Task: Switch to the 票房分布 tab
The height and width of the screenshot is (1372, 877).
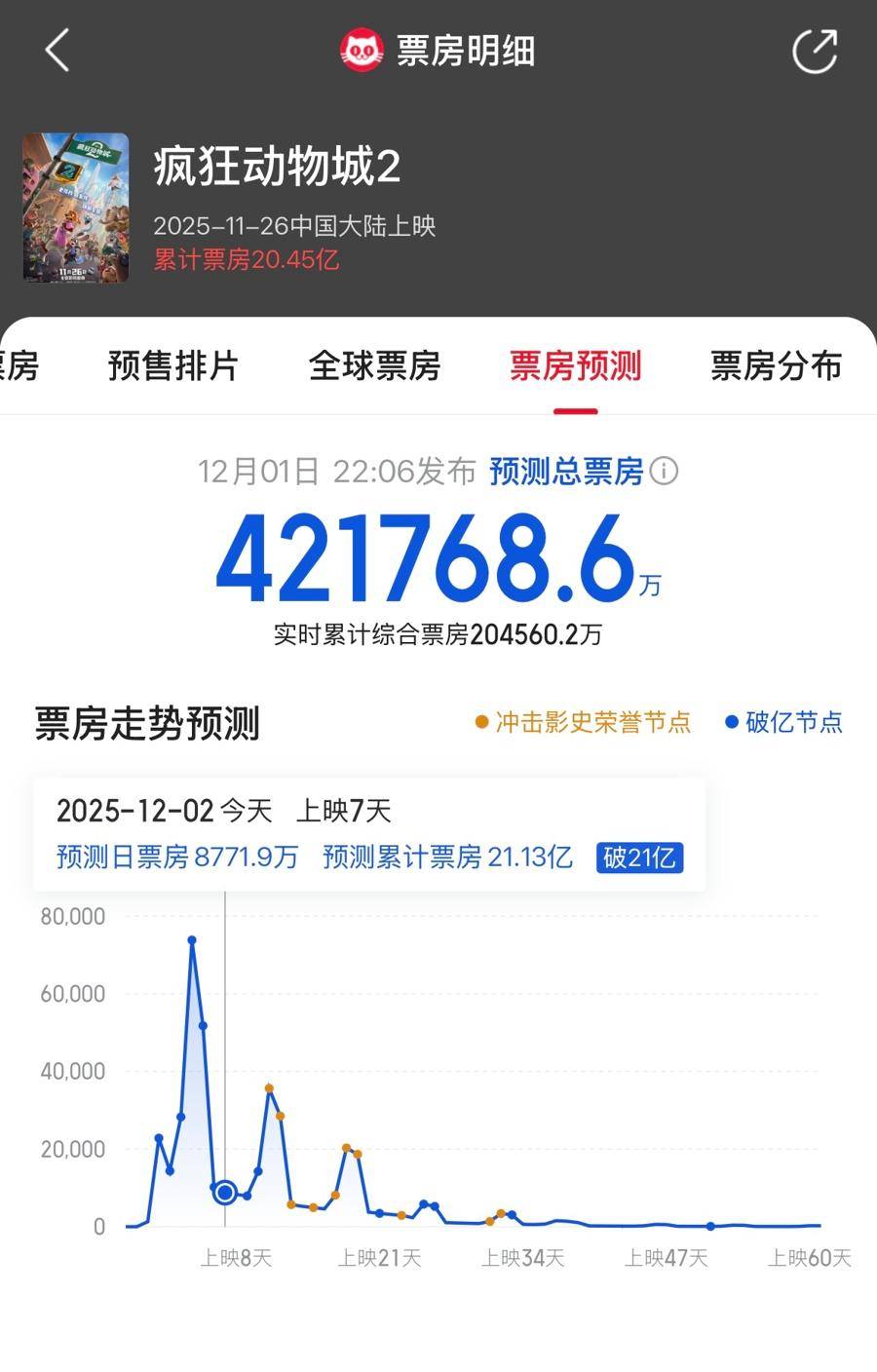Action: (776, 366)
